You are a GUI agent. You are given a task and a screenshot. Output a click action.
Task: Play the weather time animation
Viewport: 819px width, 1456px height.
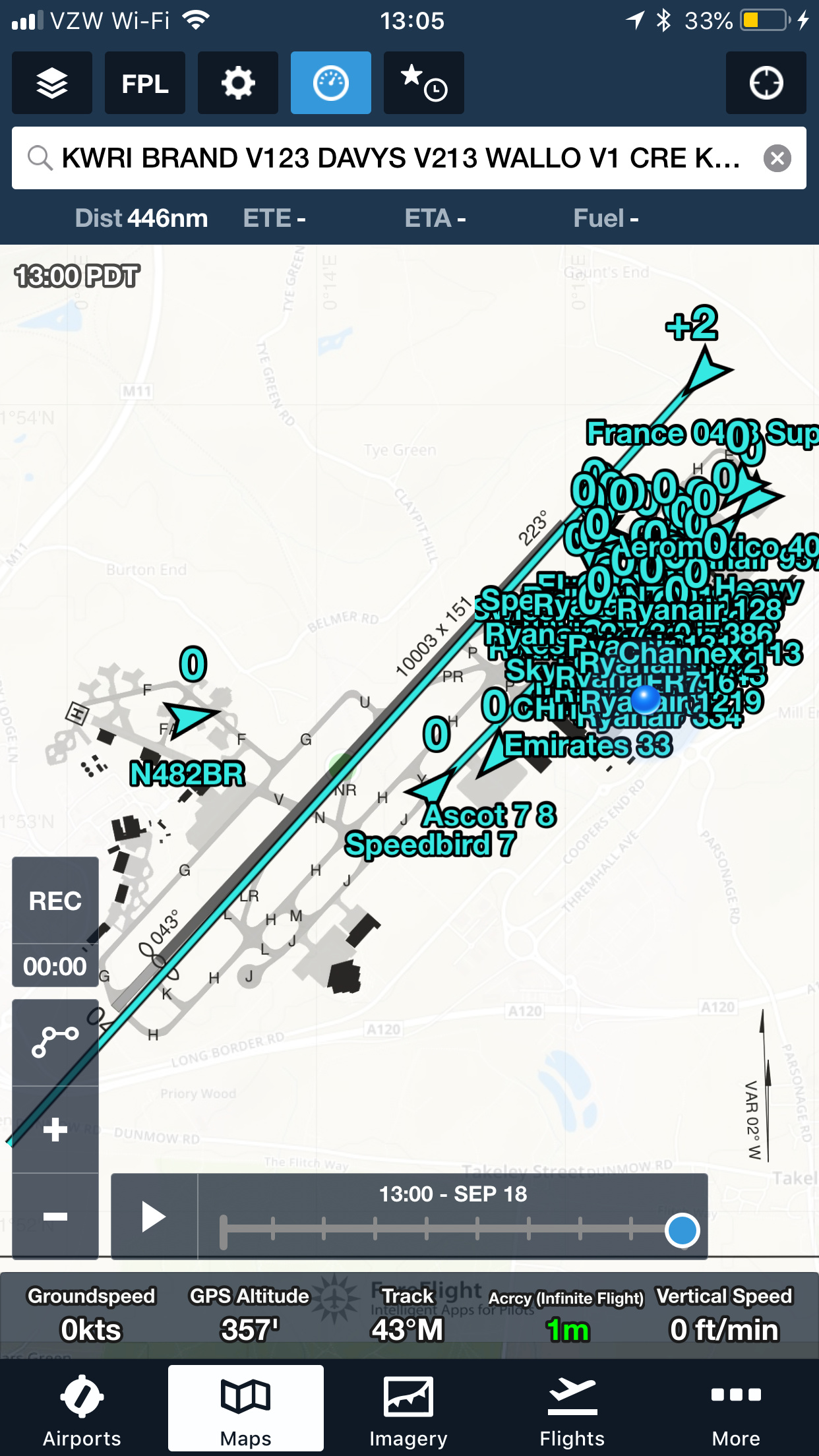[x=154, y=1217]
